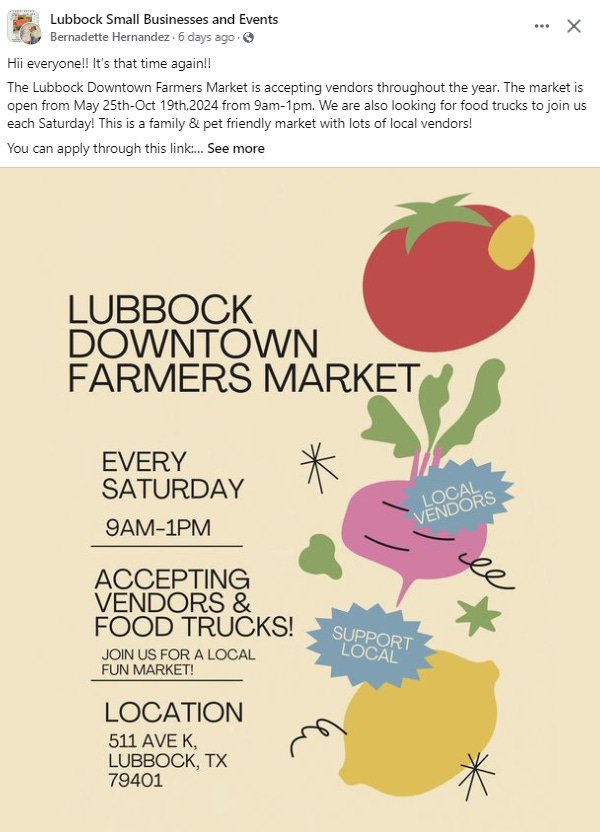Screen dimensions: 600x832
Task: Close this post view
Action: click(x=574, y=27)
